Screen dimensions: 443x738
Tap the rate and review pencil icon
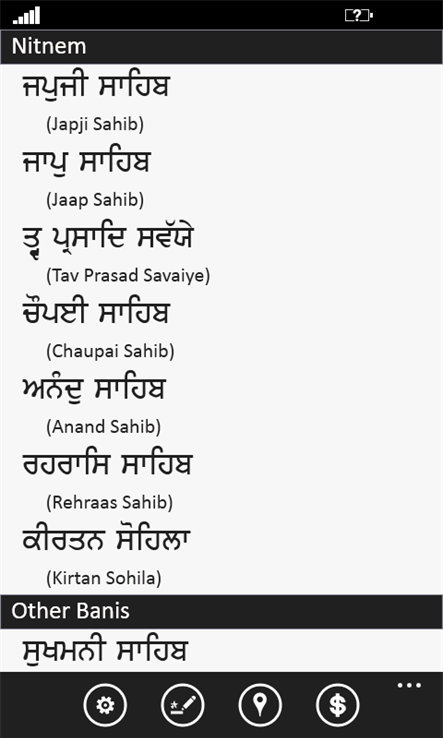[x=183, y=705]
